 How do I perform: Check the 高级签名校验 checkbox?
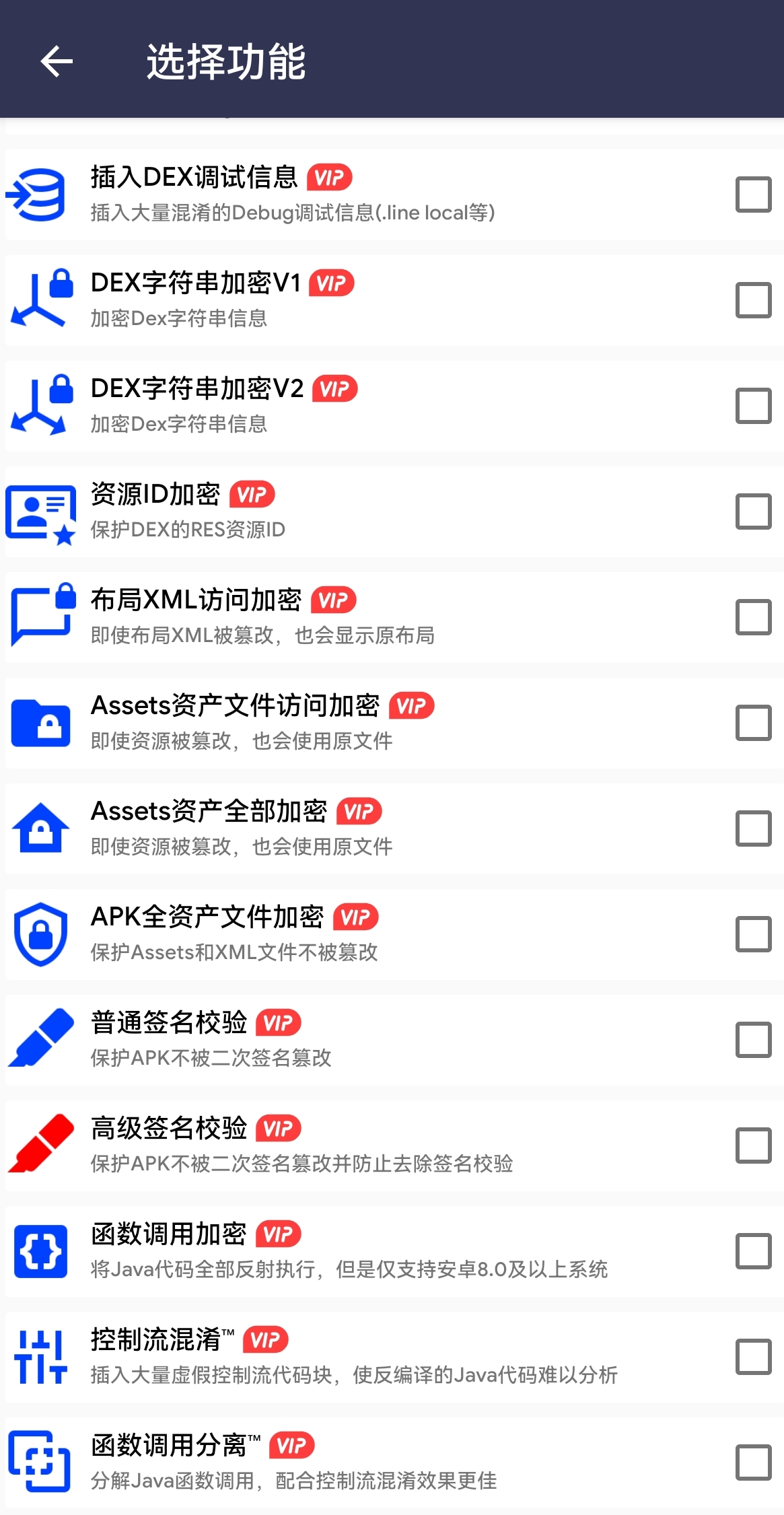pos(753,1146)
